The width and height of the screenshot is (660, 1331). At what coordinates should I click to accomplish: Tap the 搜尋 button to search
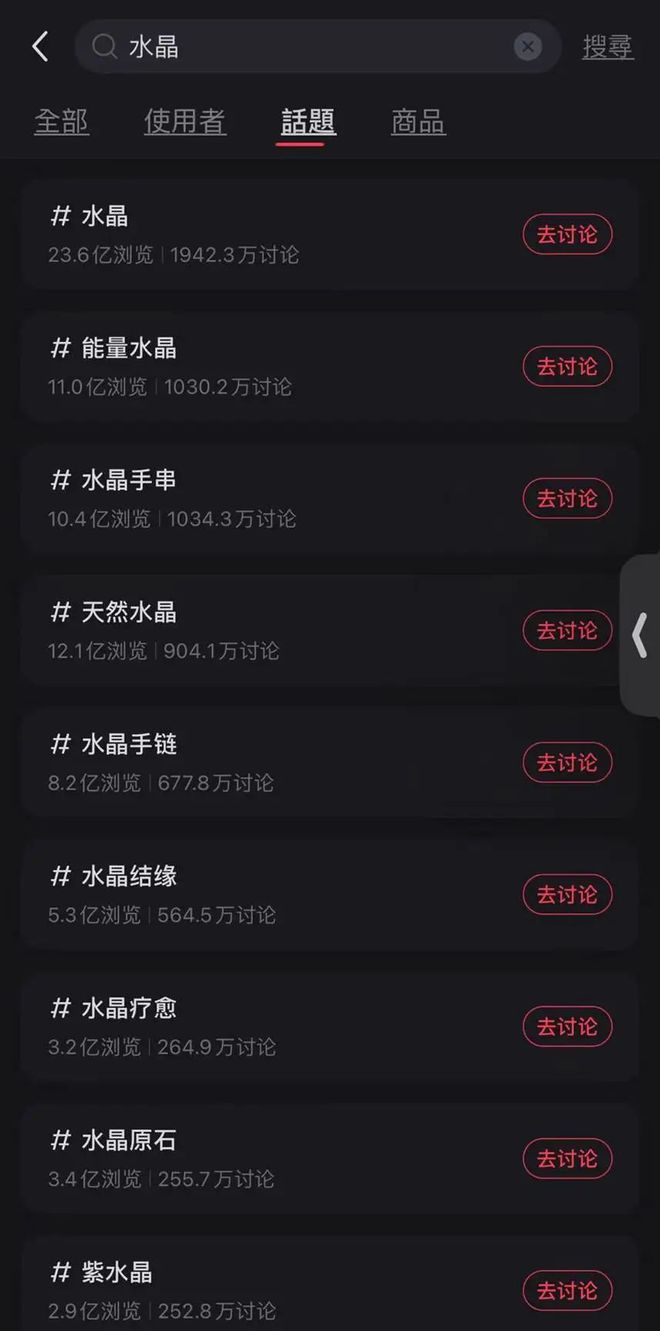tap(607, 46)
